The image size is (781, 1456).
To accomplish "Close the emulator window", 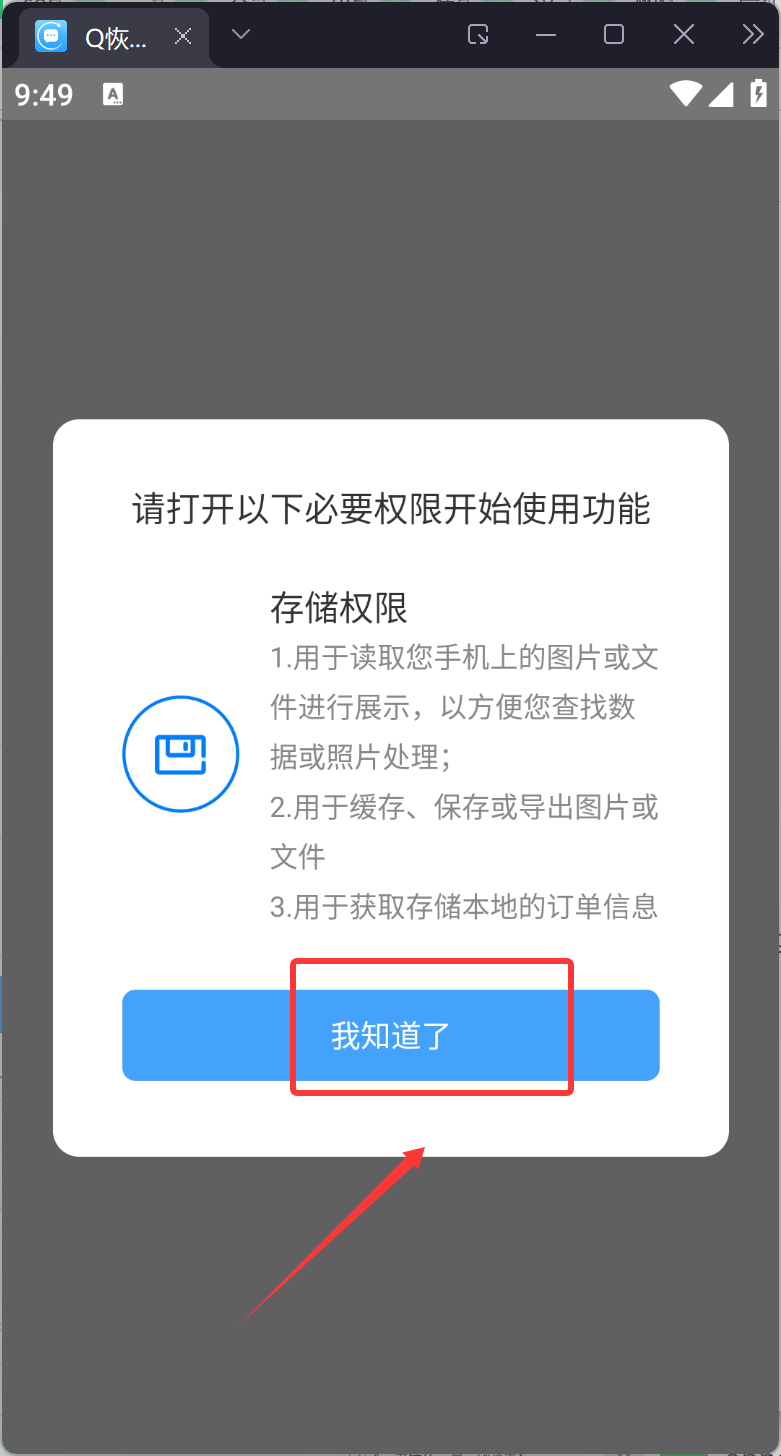I will (683, 35).
